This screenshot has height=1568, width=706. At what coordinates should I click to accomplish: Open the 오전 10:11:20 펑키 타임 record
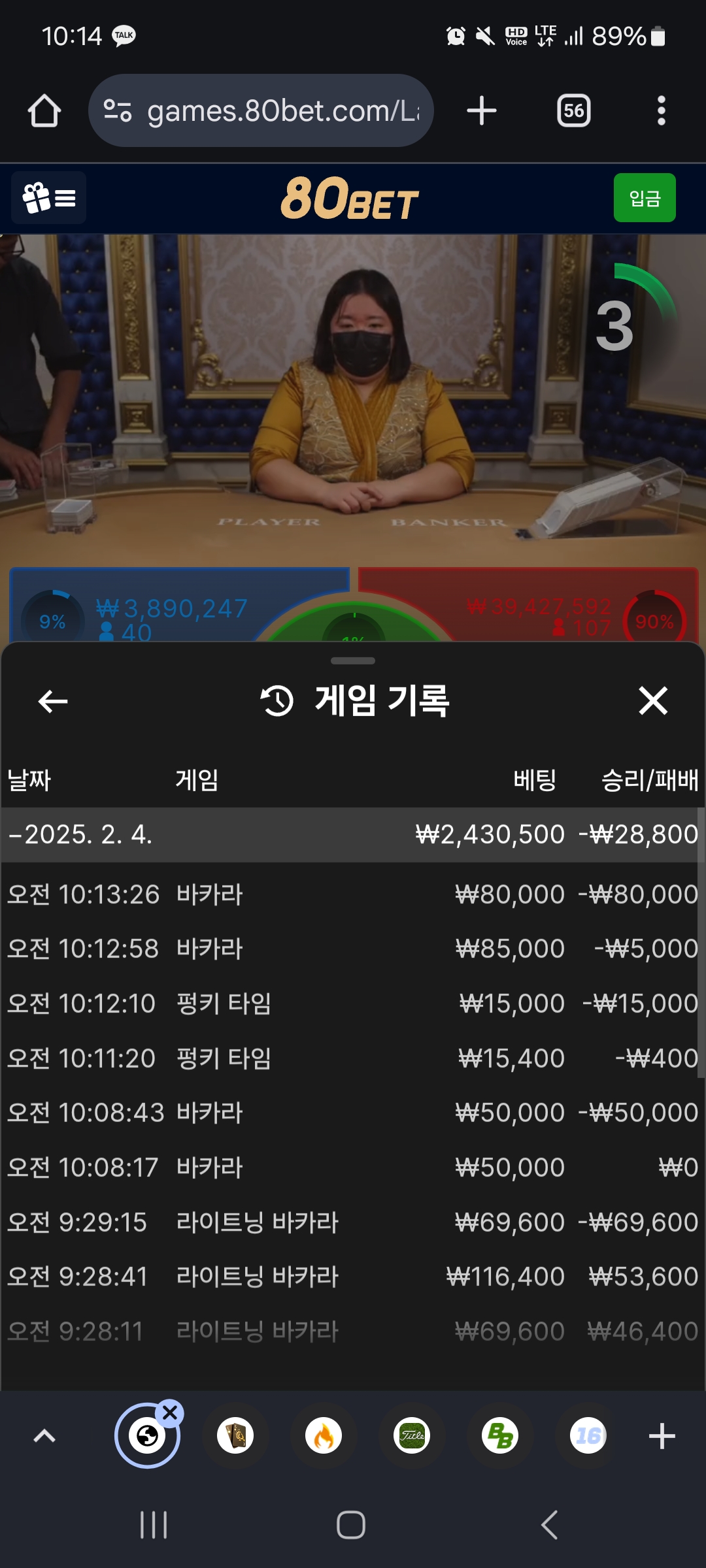pyautogui.click(x=353, y=1058)
